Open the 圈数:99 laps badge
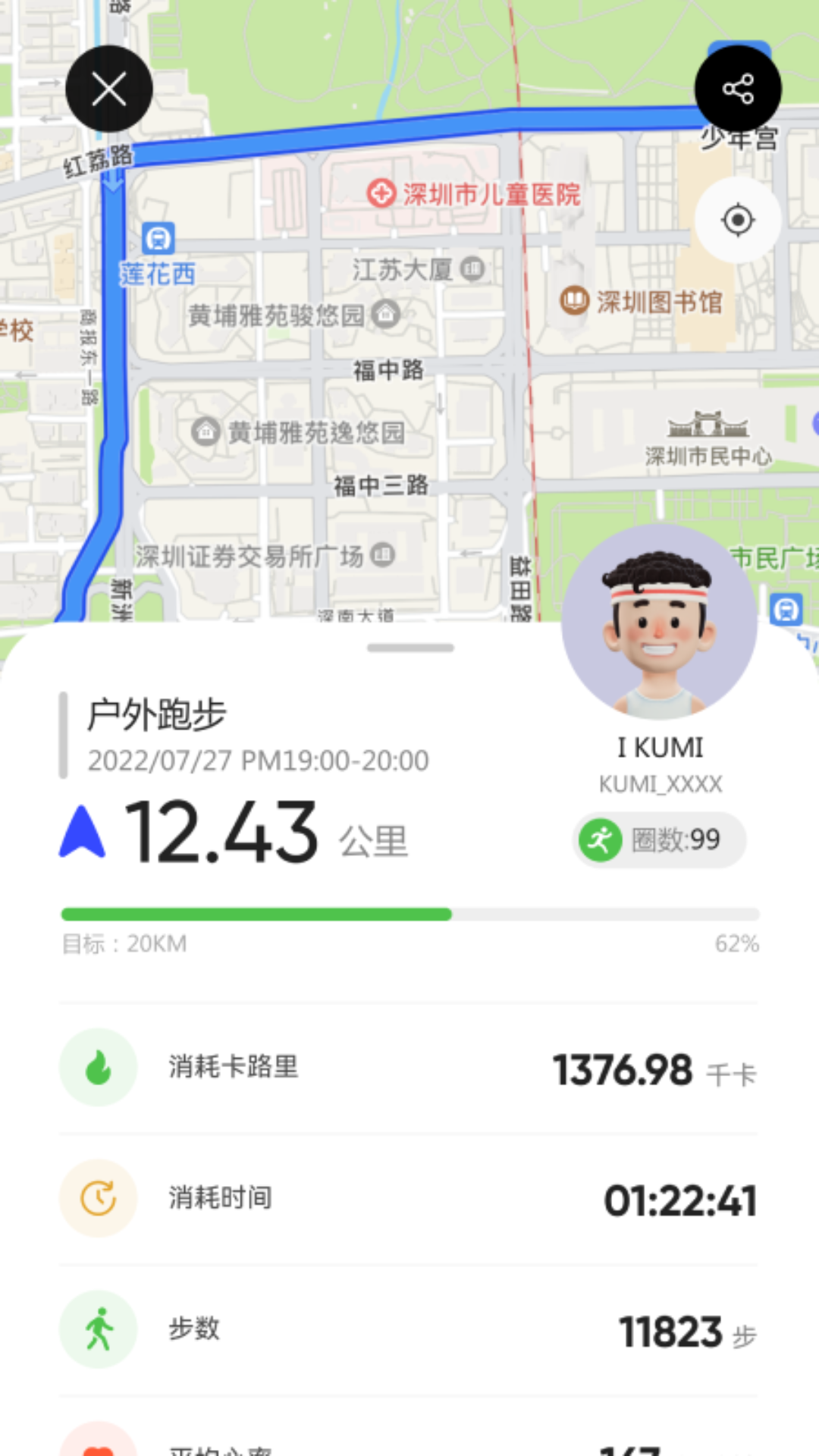This screenshot has height=1456, width=819. tap(657, 839)
